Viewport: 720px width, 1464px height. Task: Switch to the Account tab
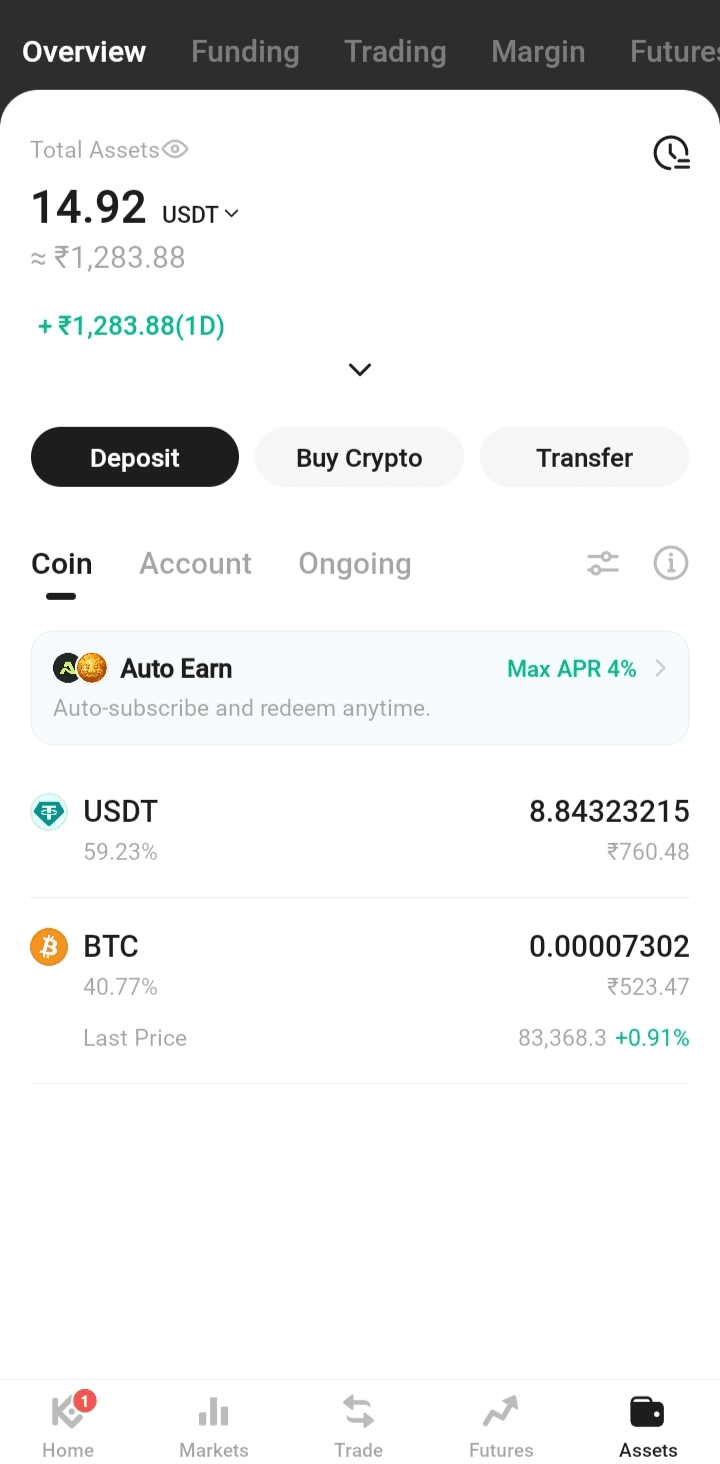195,564
